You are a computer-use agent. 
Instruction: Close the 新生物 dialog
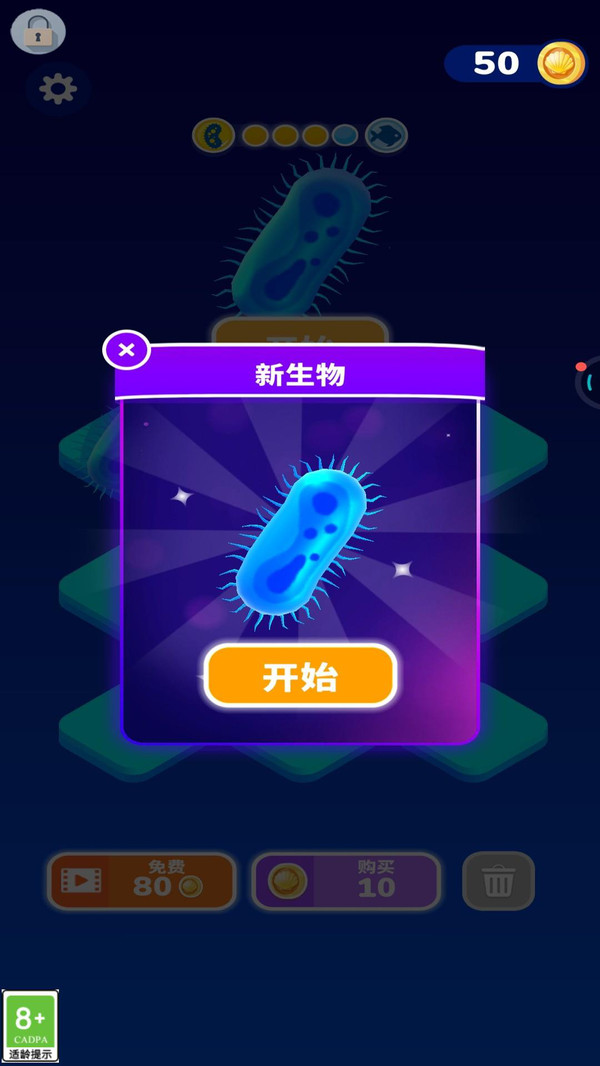pyautogui.click(x=127, y=350)
